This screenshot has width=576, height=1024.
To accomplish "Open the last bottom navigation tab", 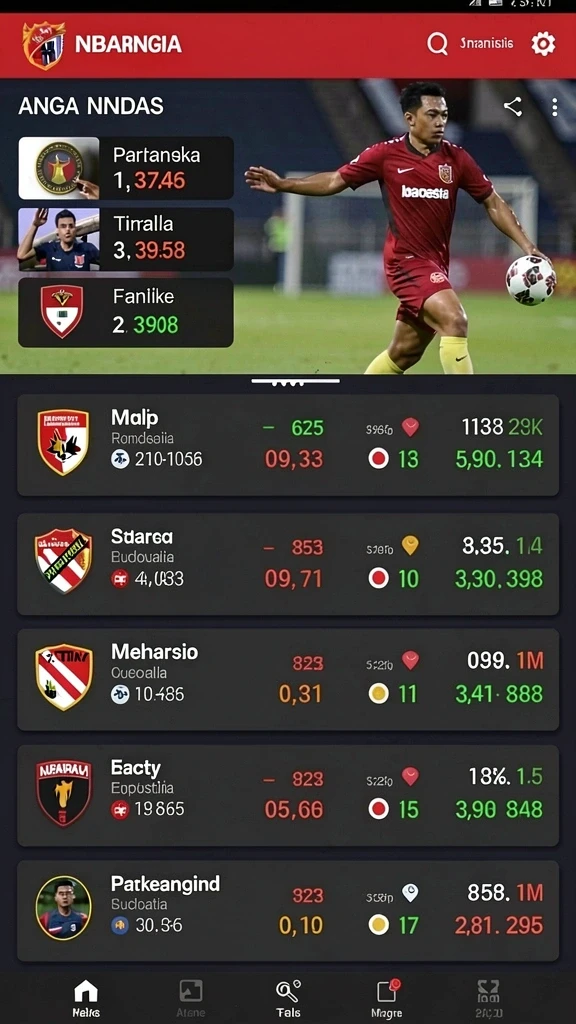I will [x=489, y=998].
